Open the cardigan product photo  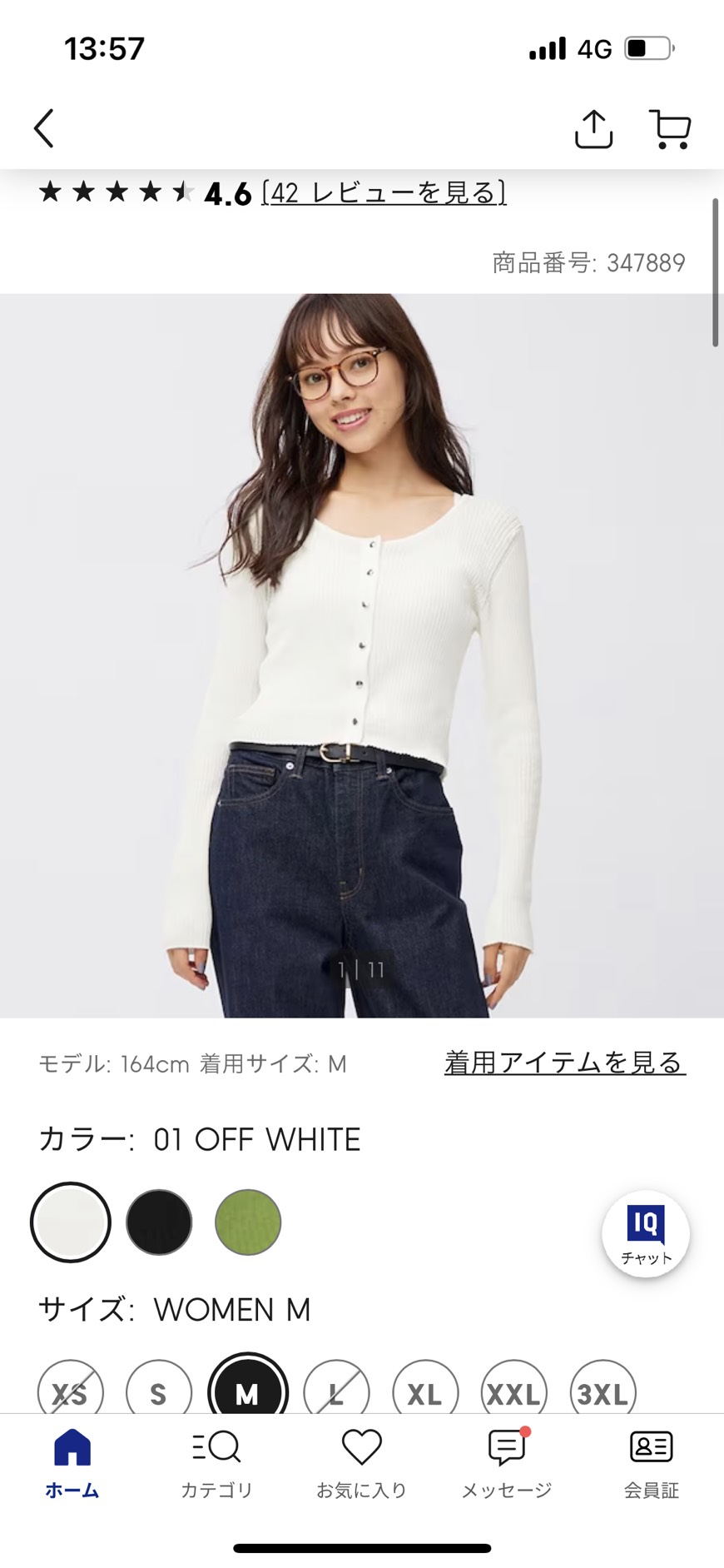tap(362, 655)
